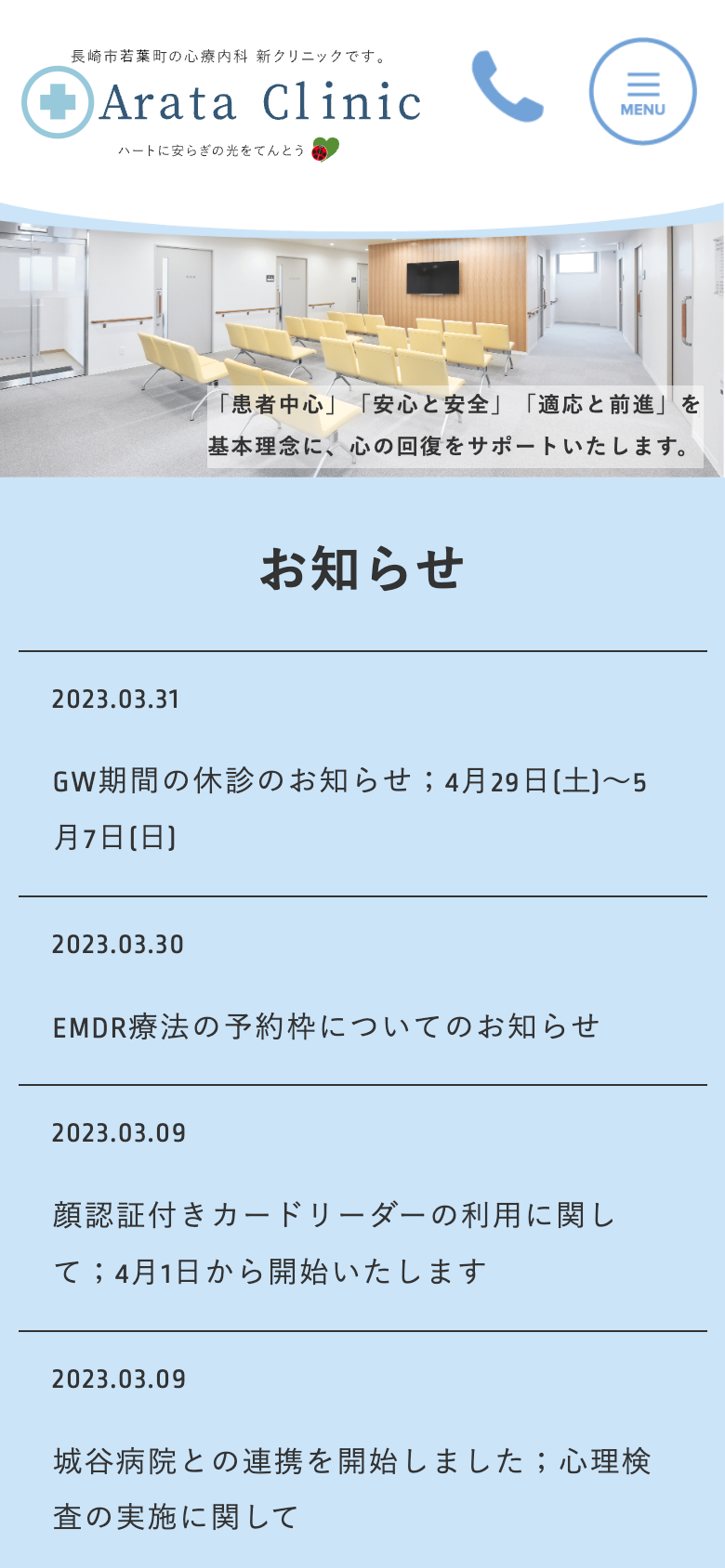This screenshot has width=725, height=1568.
Task: Open the MENU button
Action: 642,92
